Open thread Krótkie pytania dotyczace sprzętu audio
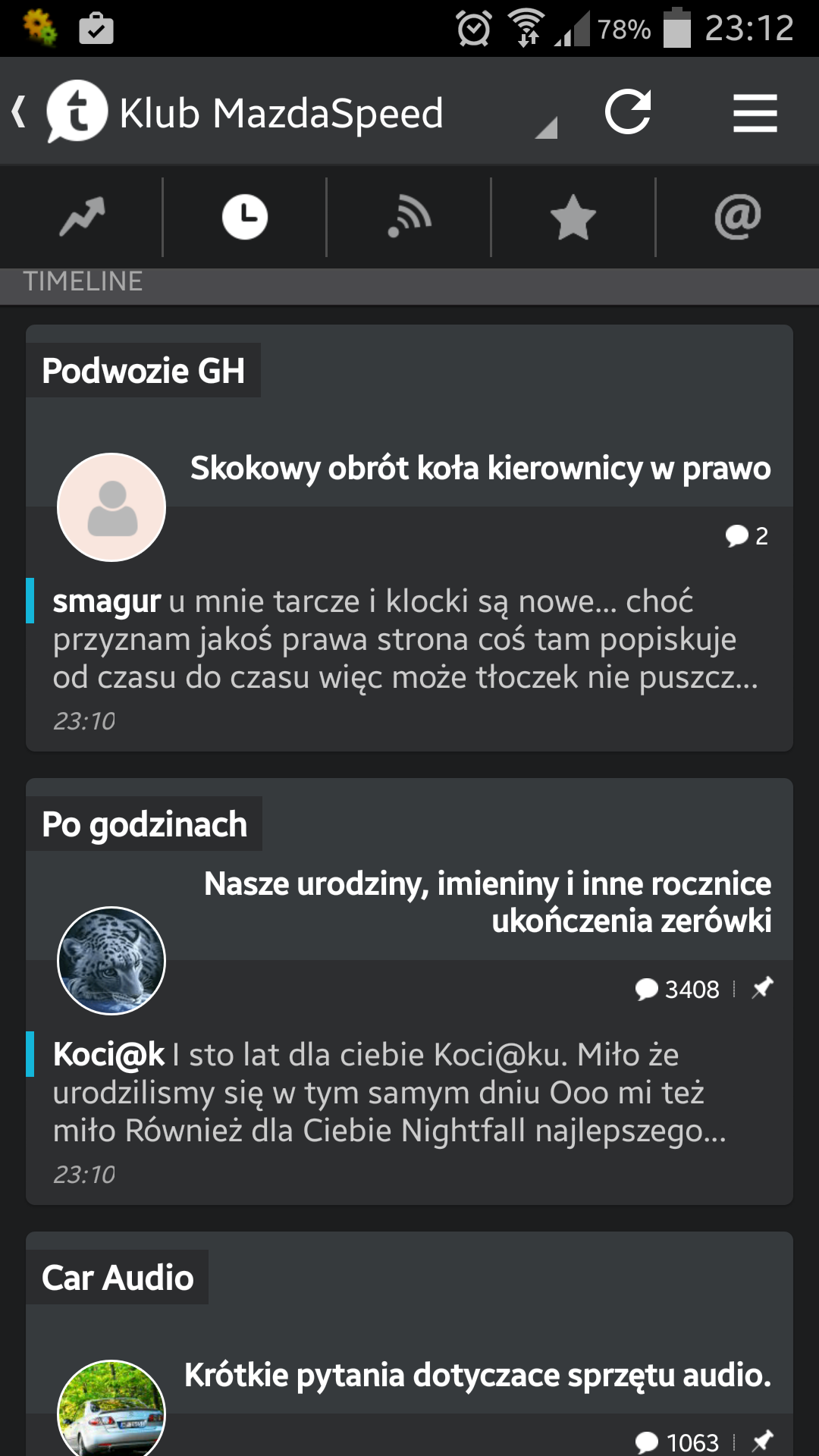This screenshot has width=819, height=1456. coord(477,1375)
